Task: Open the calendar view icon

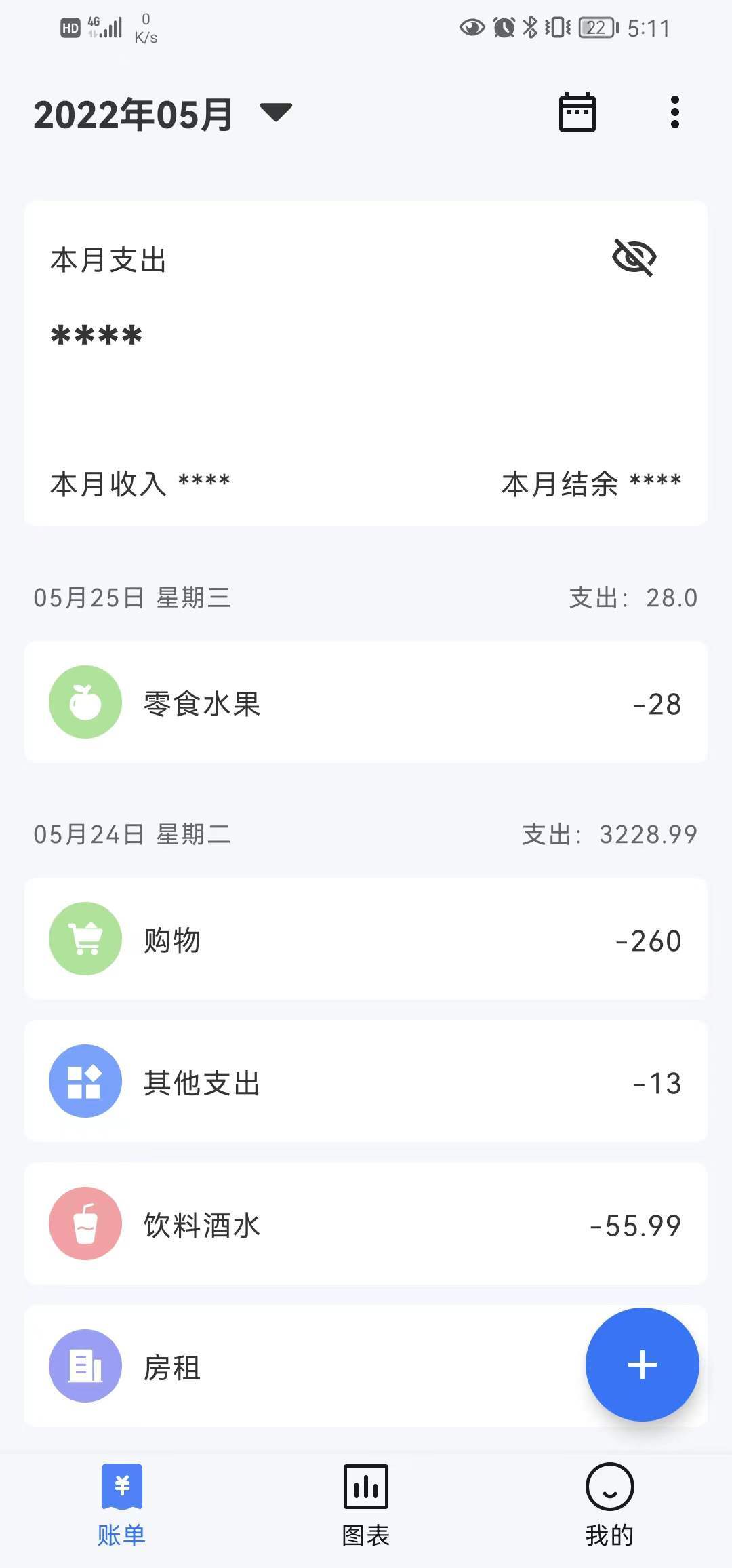Action: tap(577, 112)
